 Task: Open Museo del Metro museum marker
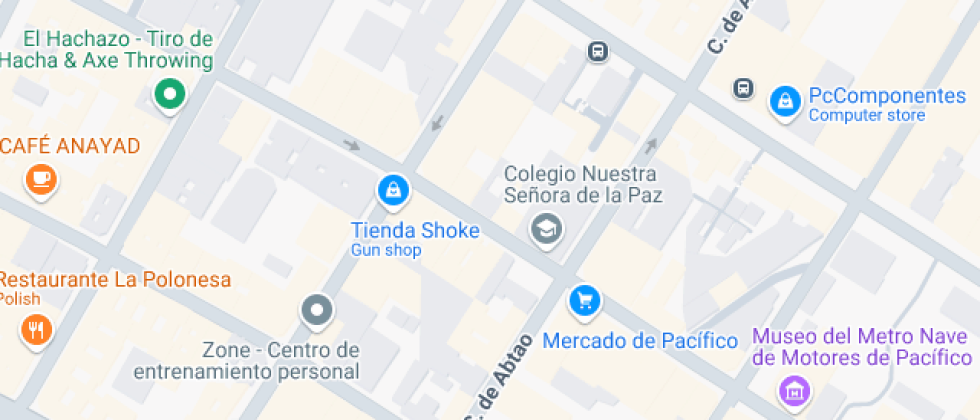(x=795, y=389)
